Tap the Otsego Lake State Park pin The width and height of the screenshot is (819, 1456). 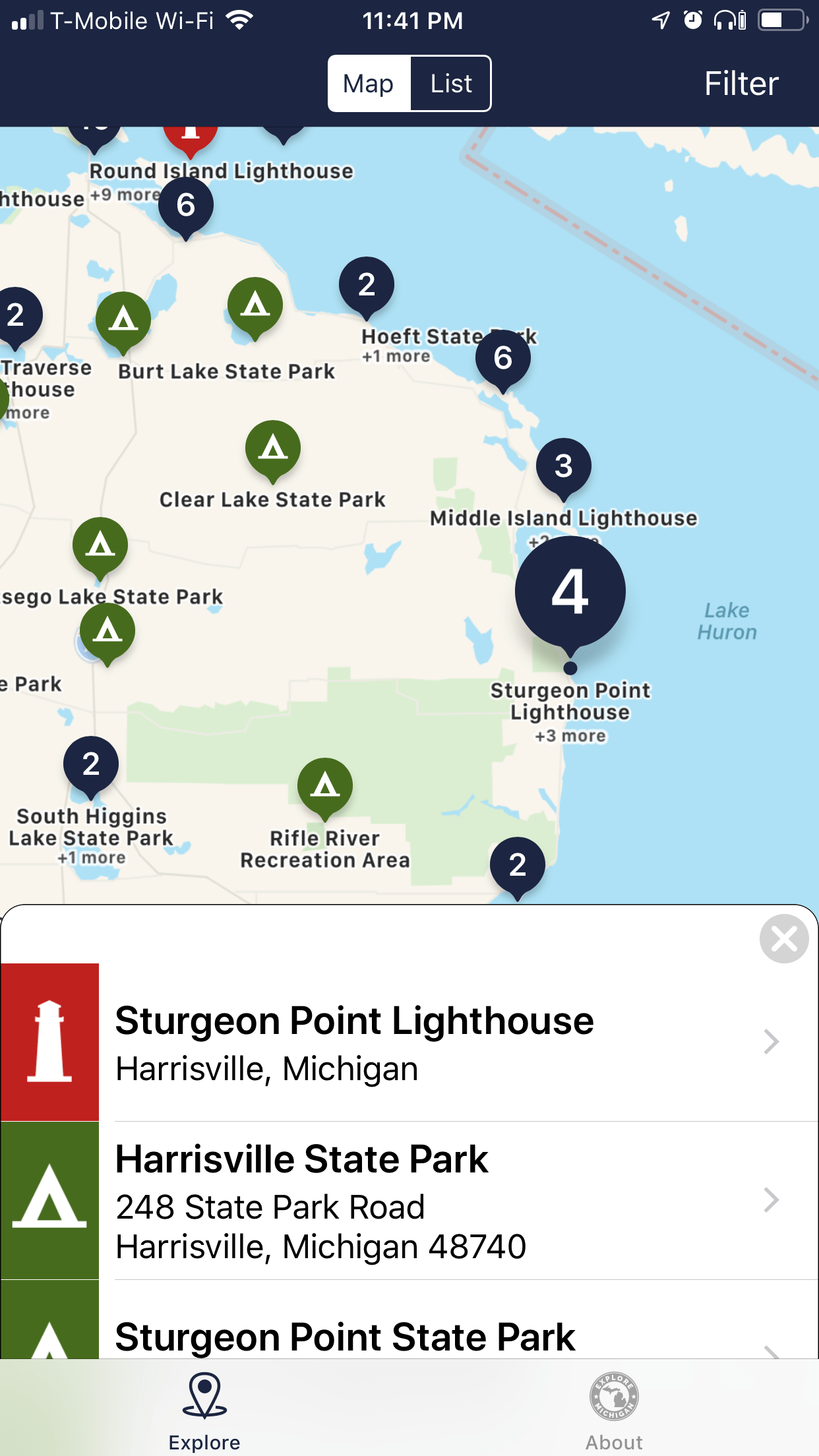pyautogui.click(x=100, y=545)
